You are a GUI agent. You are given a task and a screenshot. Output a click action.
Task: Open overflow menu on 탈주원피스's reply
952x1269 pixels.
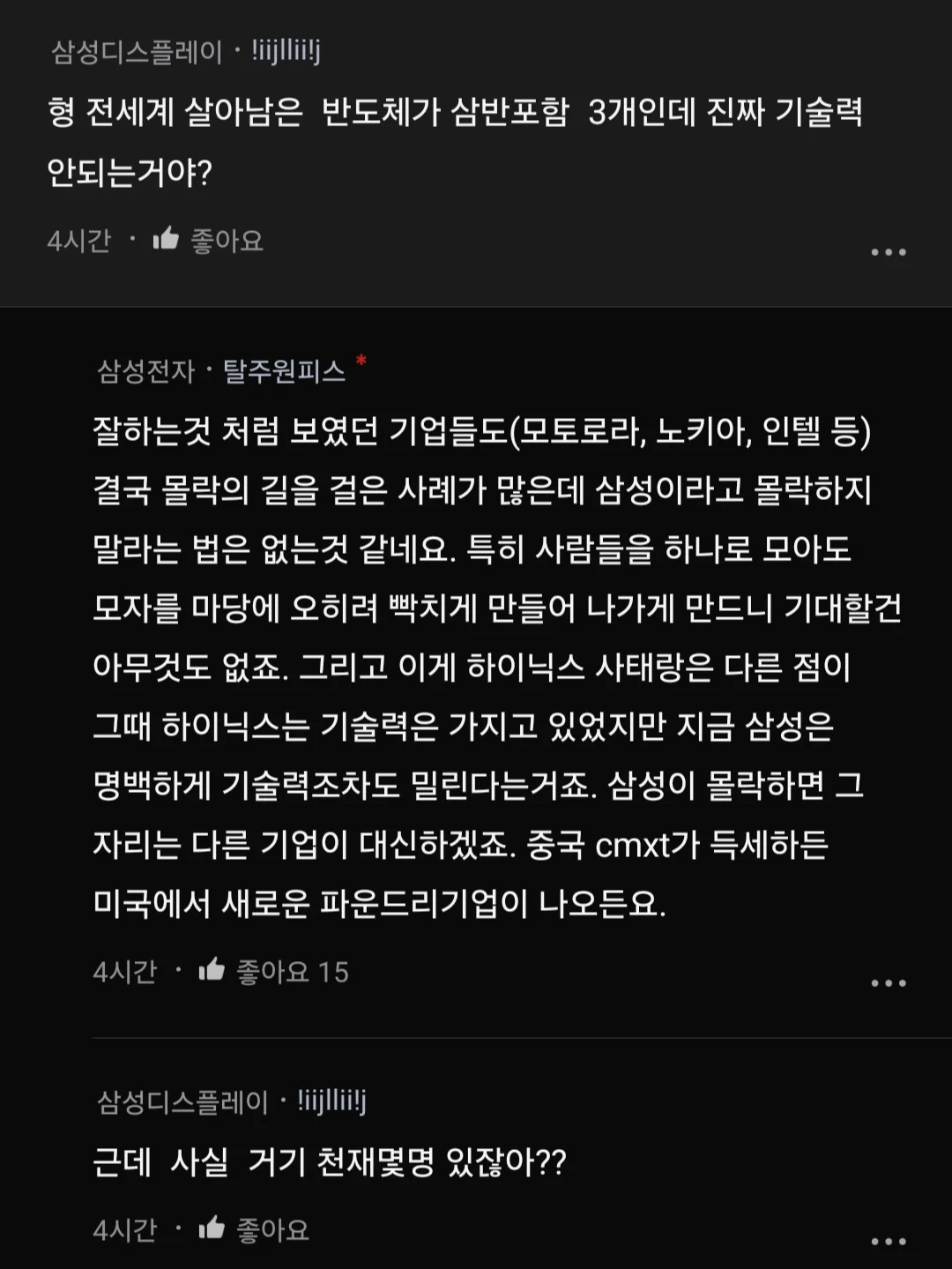888,983
